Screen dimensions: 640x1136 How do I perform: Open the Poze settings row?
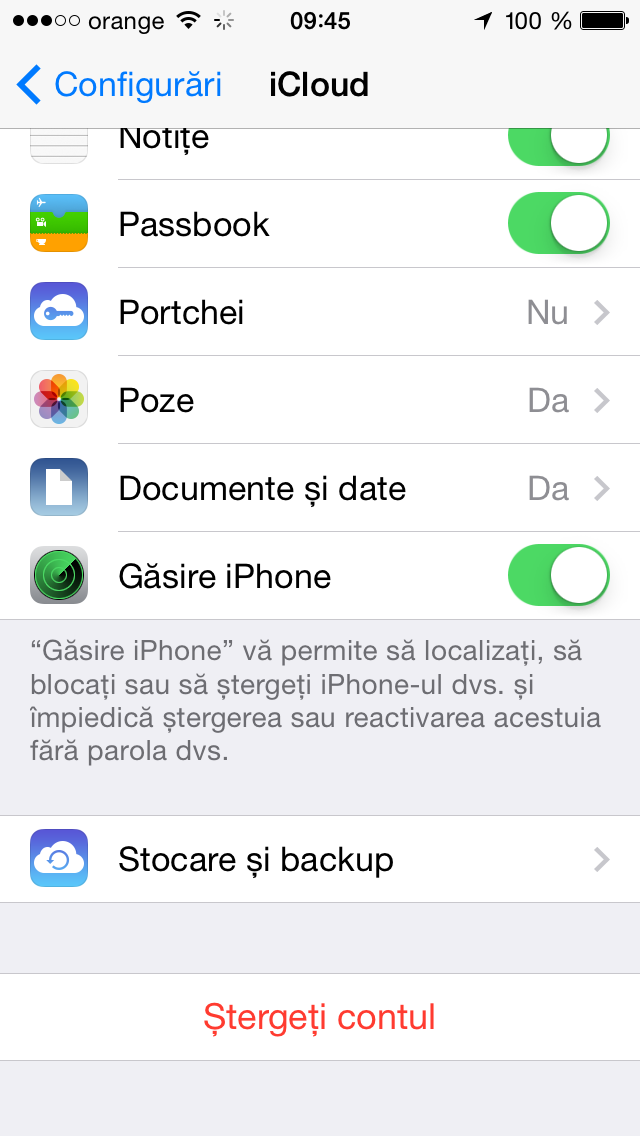coord(320,400)
